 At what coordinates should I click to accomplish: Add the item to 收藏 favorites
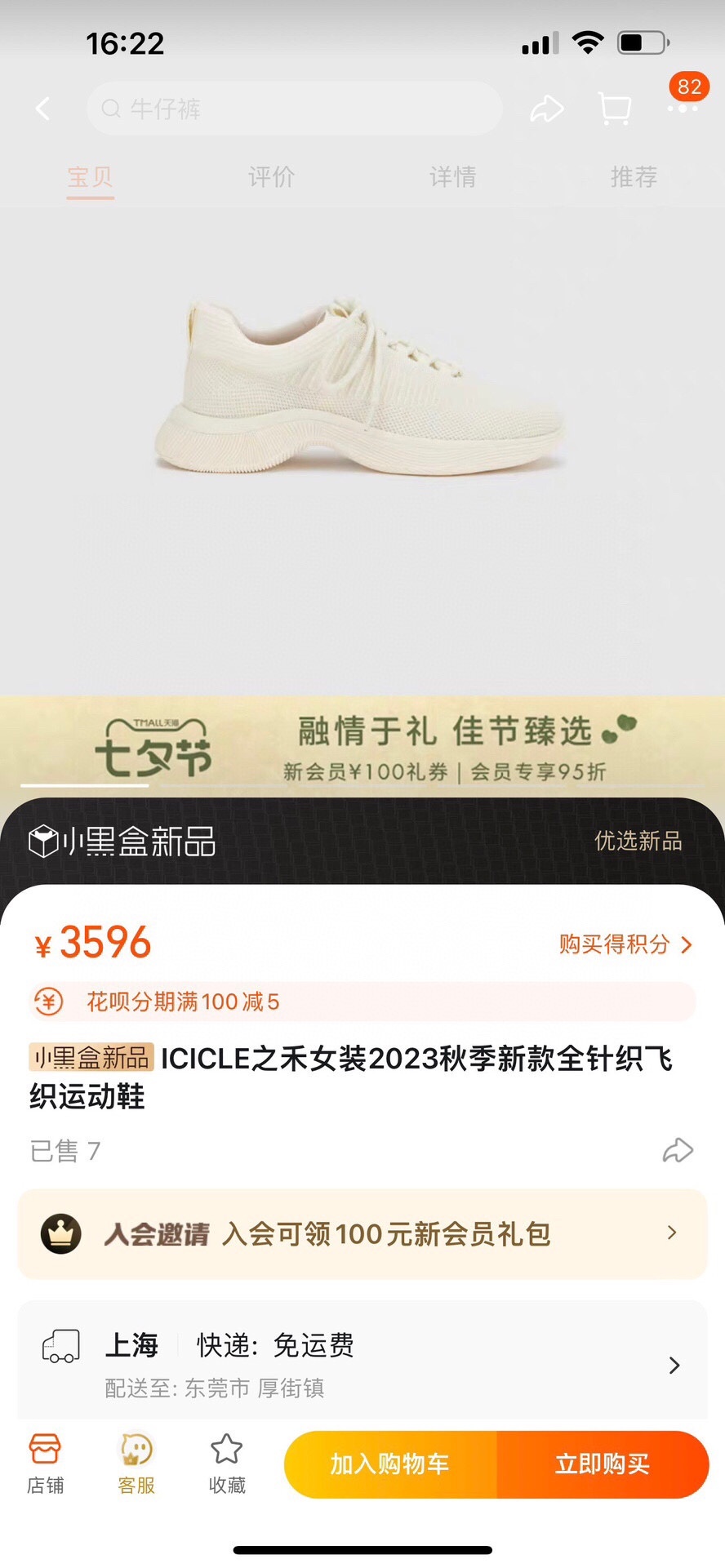coord(227,1464)
